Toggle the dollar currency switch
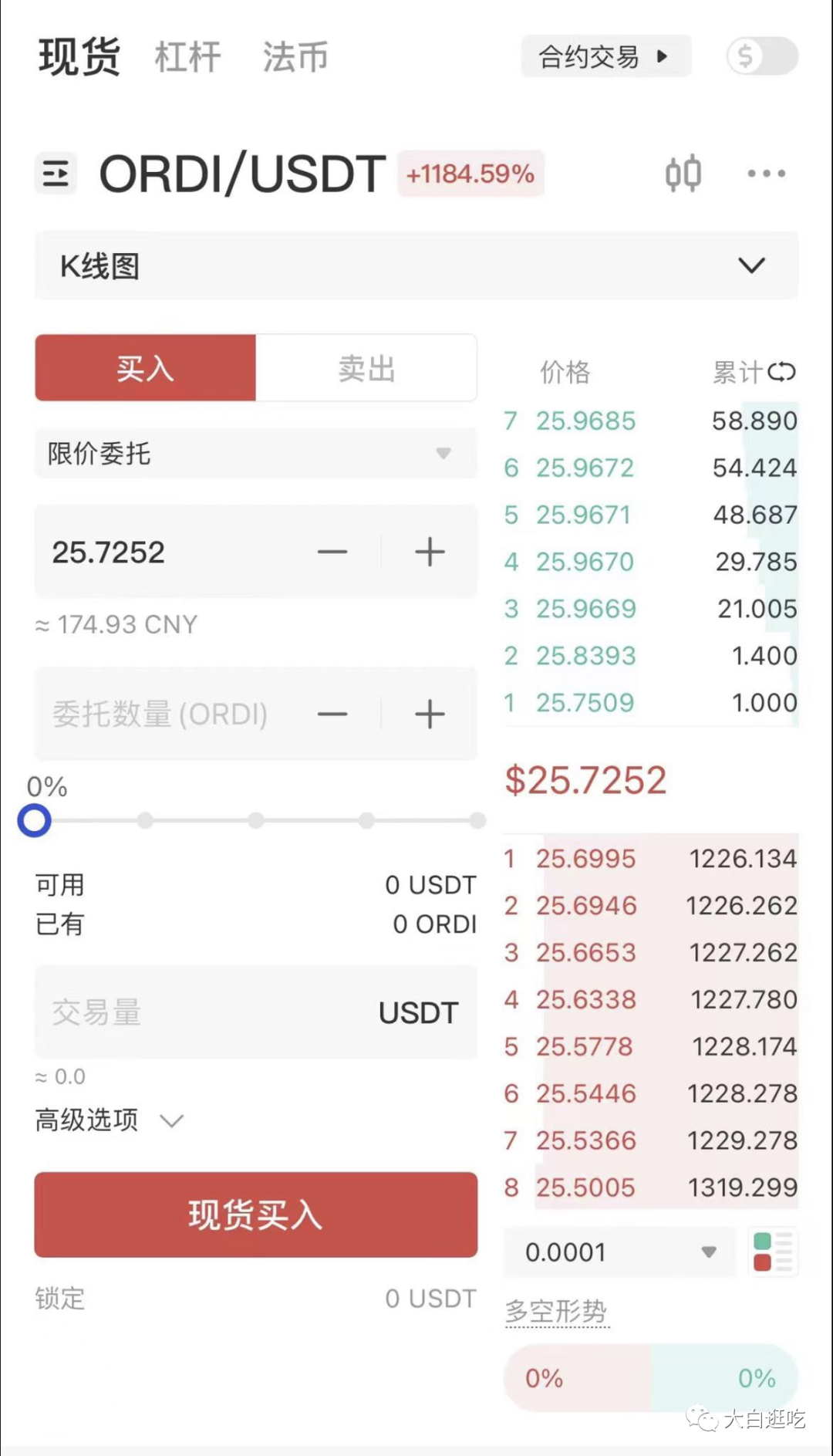The height and width of the screenshot is (1456, 833). pyautogui.click(x=761, y=56)
